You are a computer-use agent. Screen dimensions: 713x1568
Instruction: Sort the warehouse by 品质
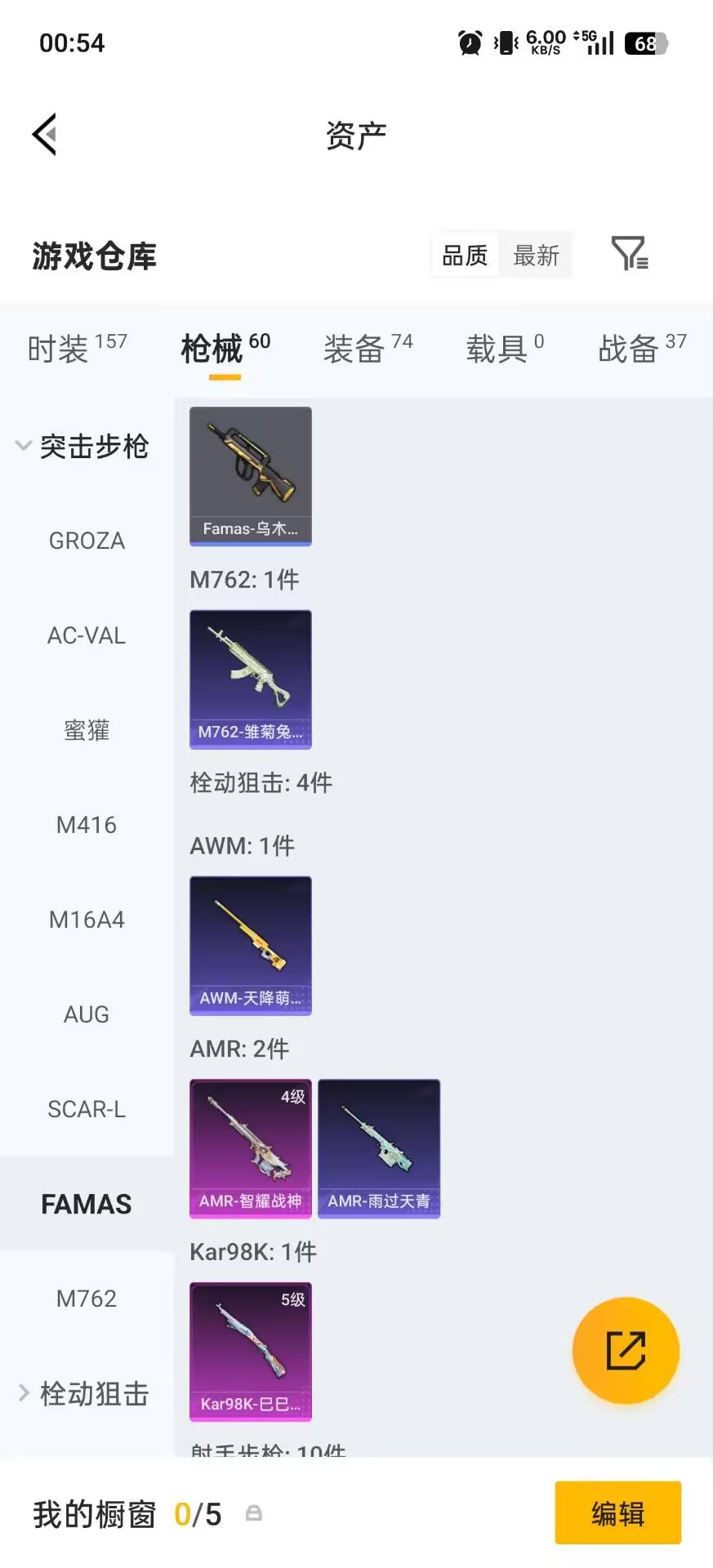click(x=464, y=254)
